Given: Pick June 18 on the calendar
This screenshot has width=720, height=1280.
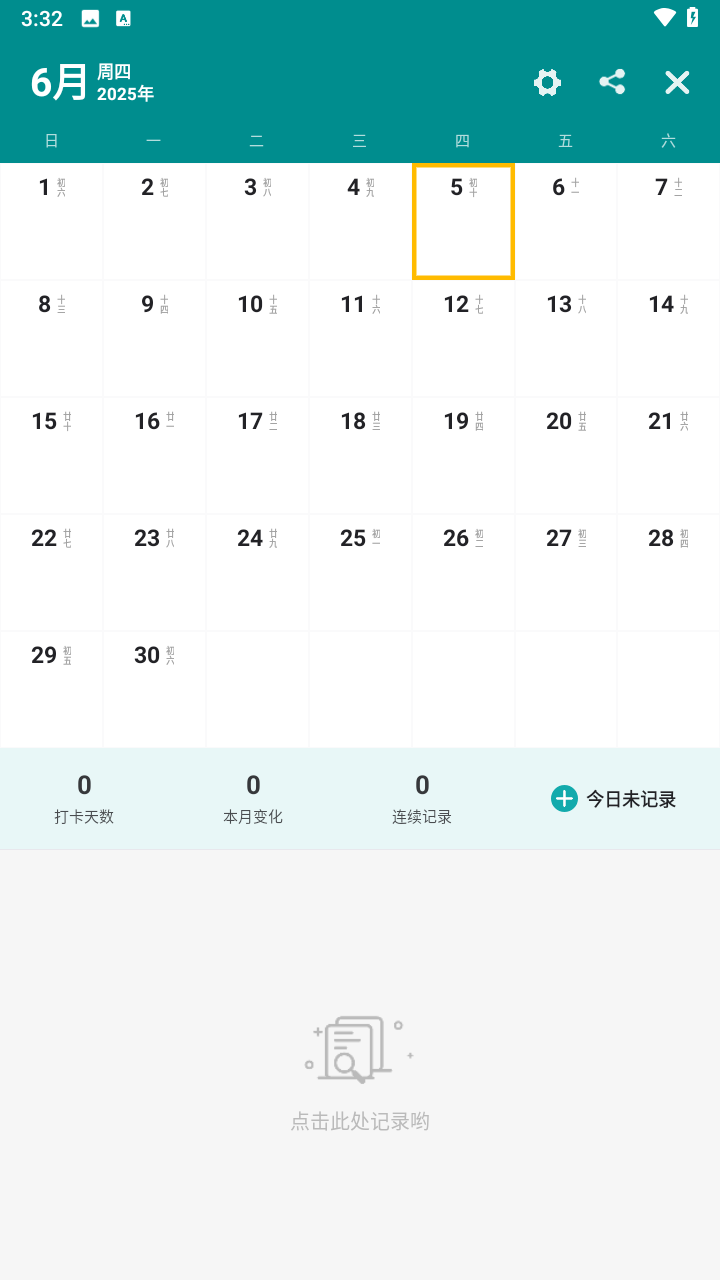Looking at the screenshot, I should click(x=360, y=455).
